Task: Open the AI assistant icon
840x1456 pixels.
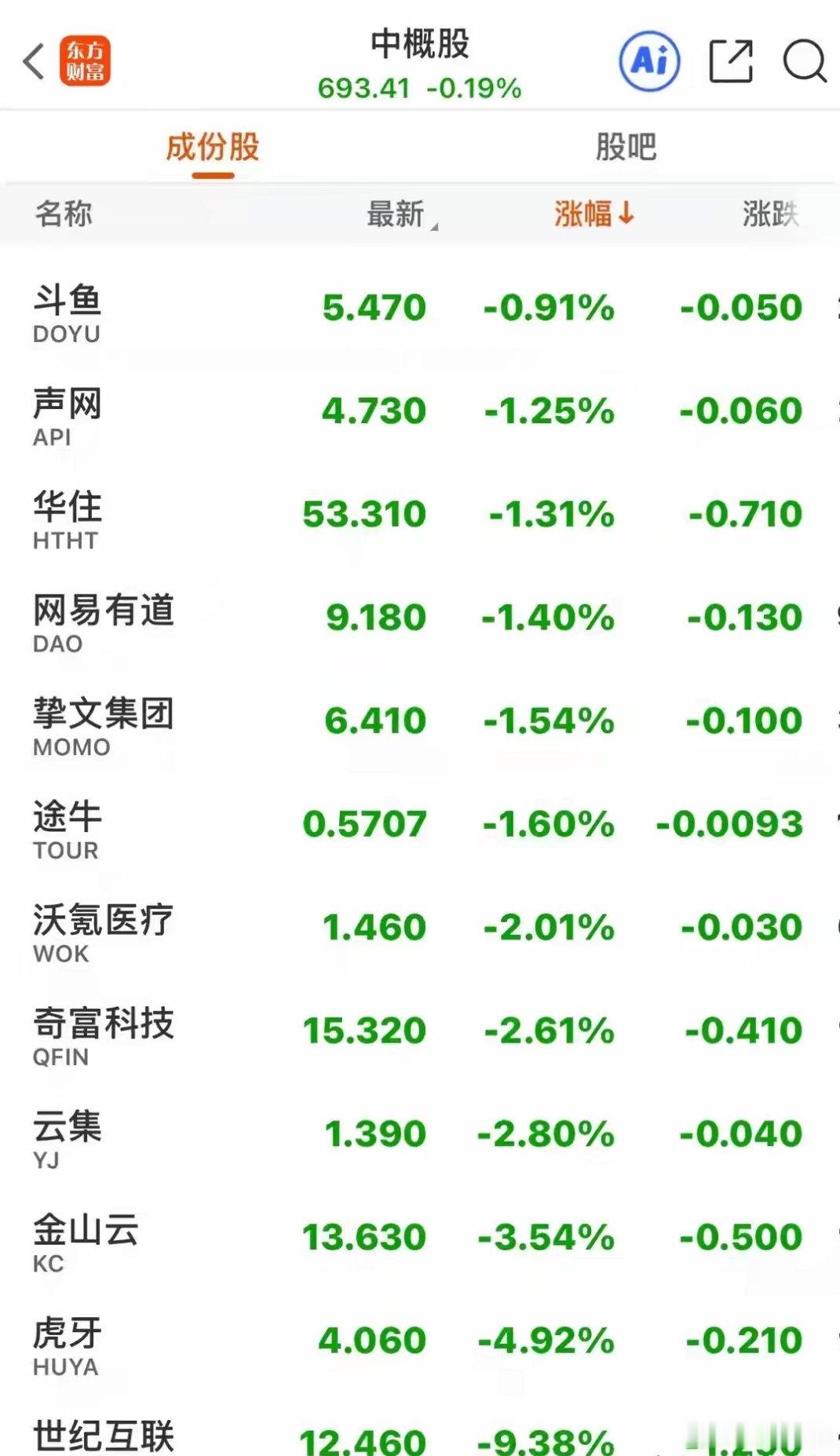Action: click(x=648, y=59)
